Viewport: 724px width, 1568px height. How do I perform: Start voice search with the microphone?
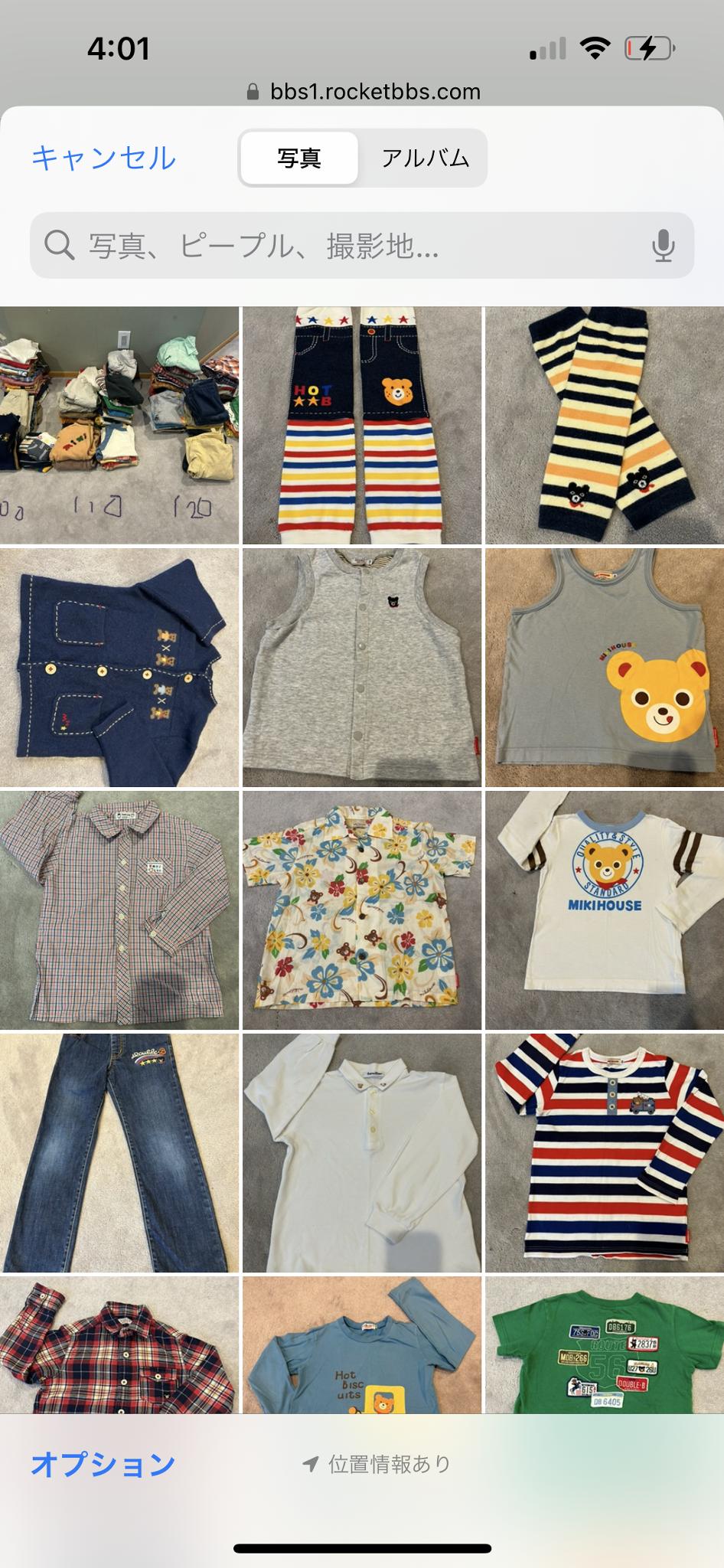pos(663,246)
